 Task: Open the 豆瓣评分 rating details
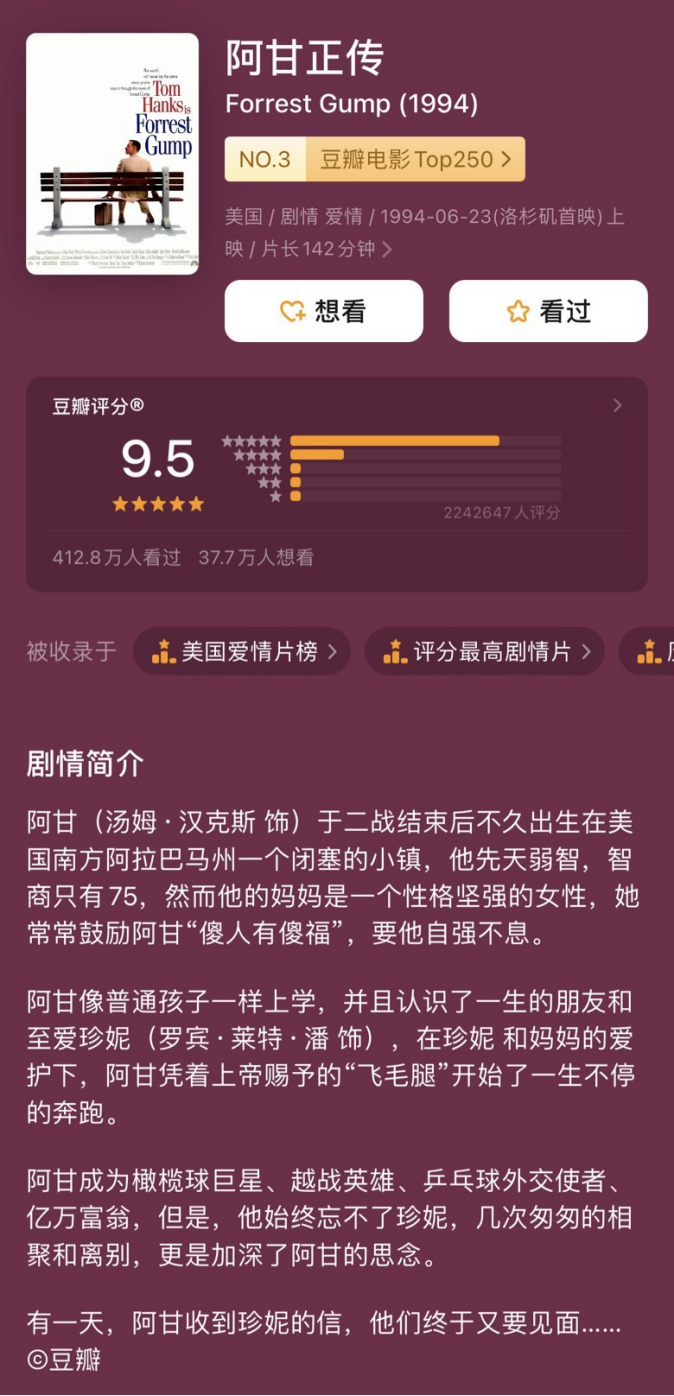(617, 405)
